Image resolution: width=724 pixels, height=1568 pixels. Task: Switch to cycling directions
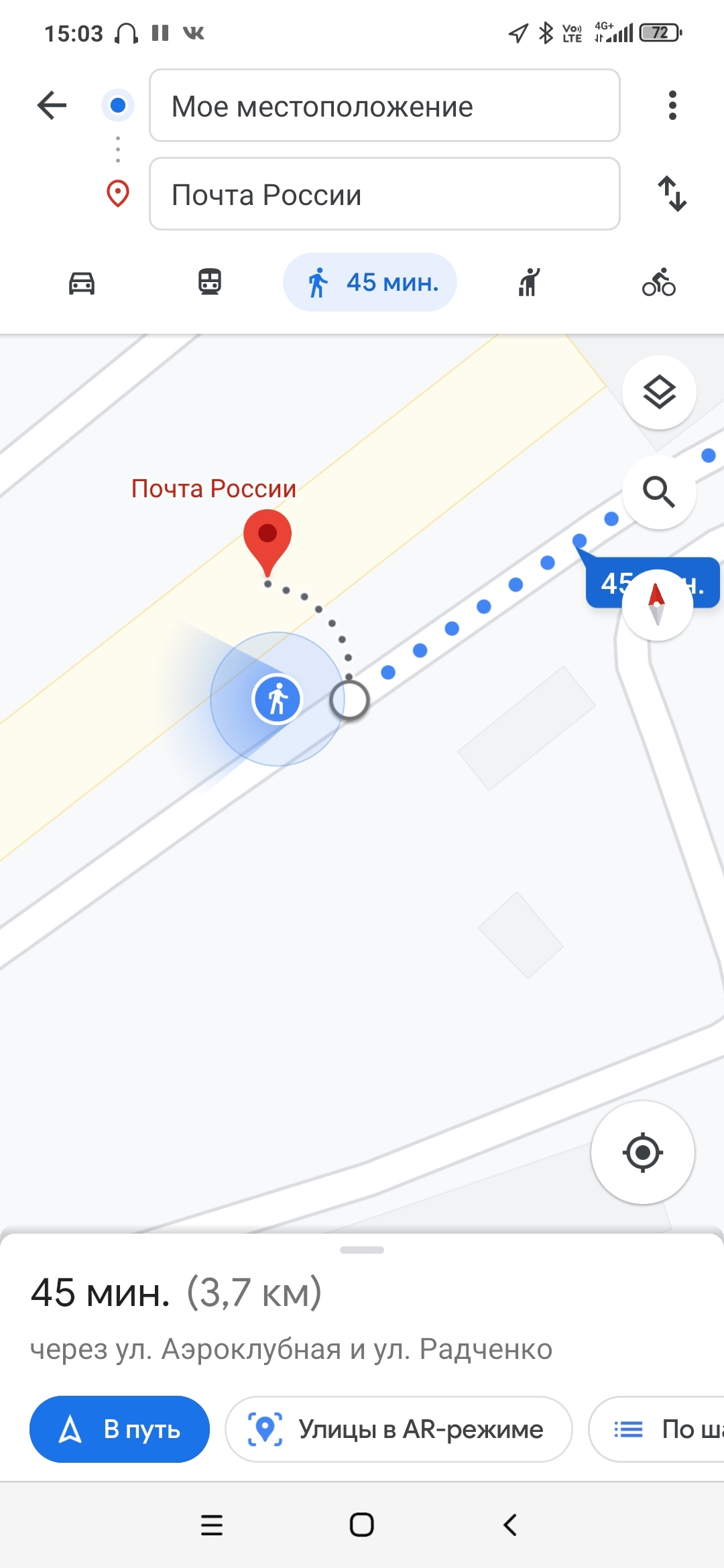point(658,282)
